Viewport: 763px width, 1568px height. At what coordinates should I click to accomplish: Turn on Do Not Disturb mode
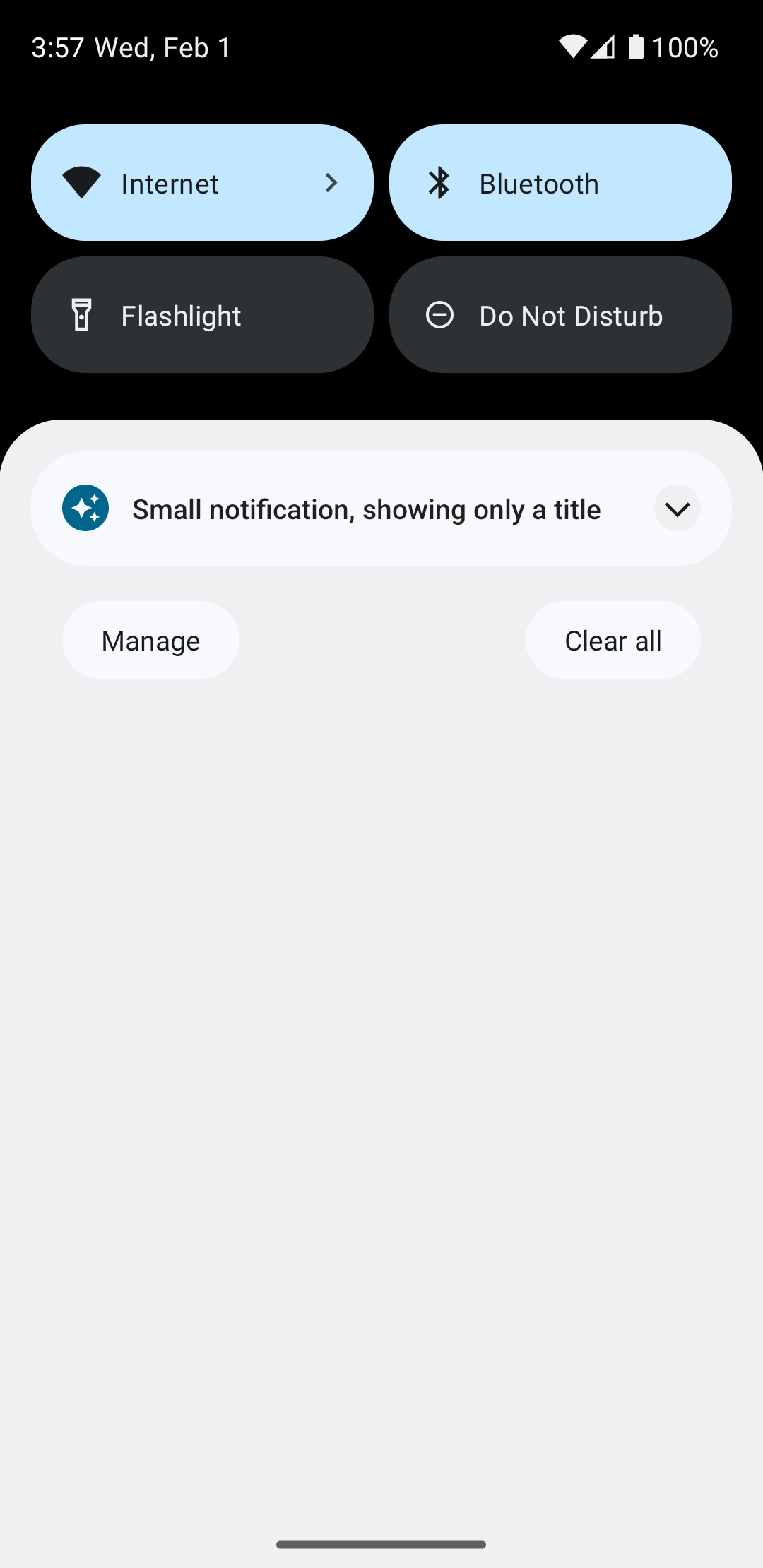pos(560,314)
